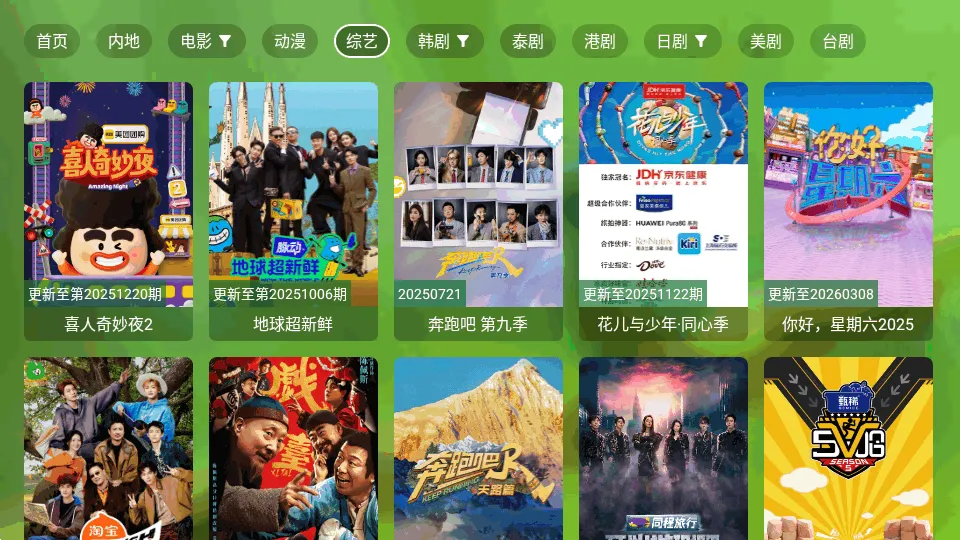Open the 淘宝 sponsored group show card
The width and height of the screenshot is (960, 540).
(x=108, y=450)
